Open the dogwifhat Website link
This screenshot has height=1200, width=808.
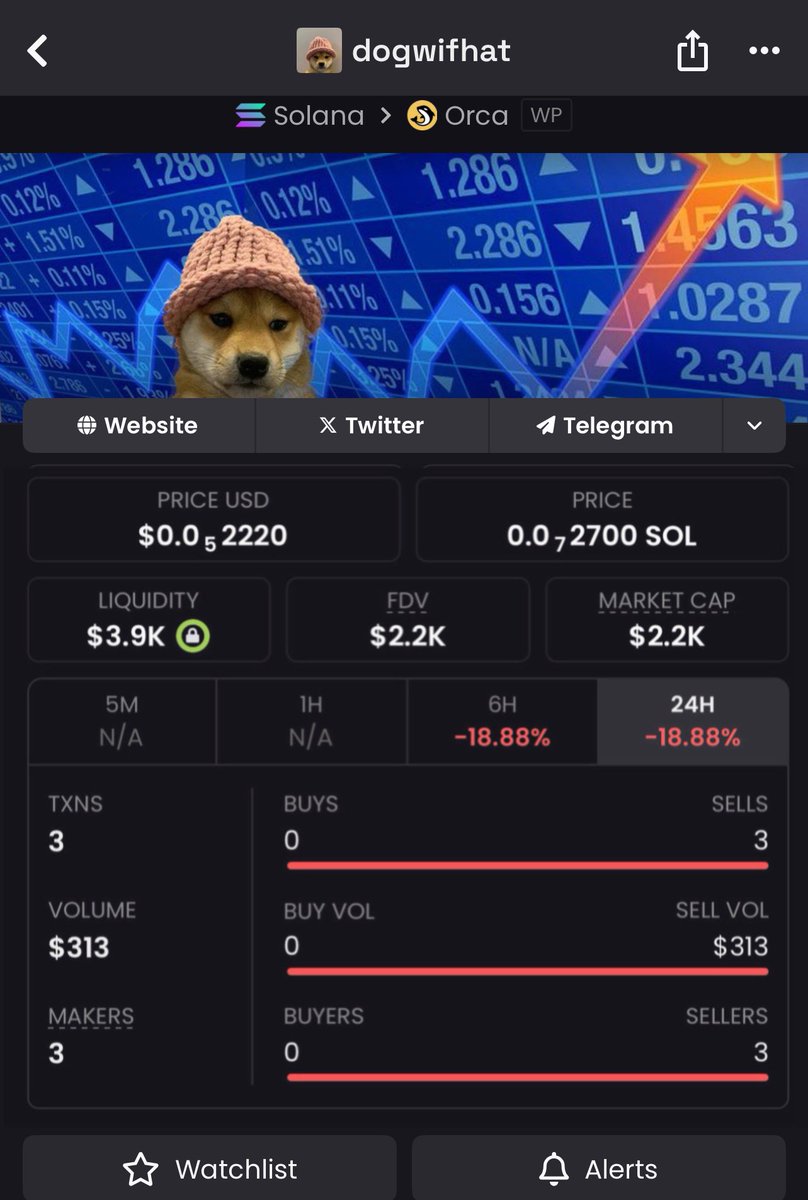[139, 426]
